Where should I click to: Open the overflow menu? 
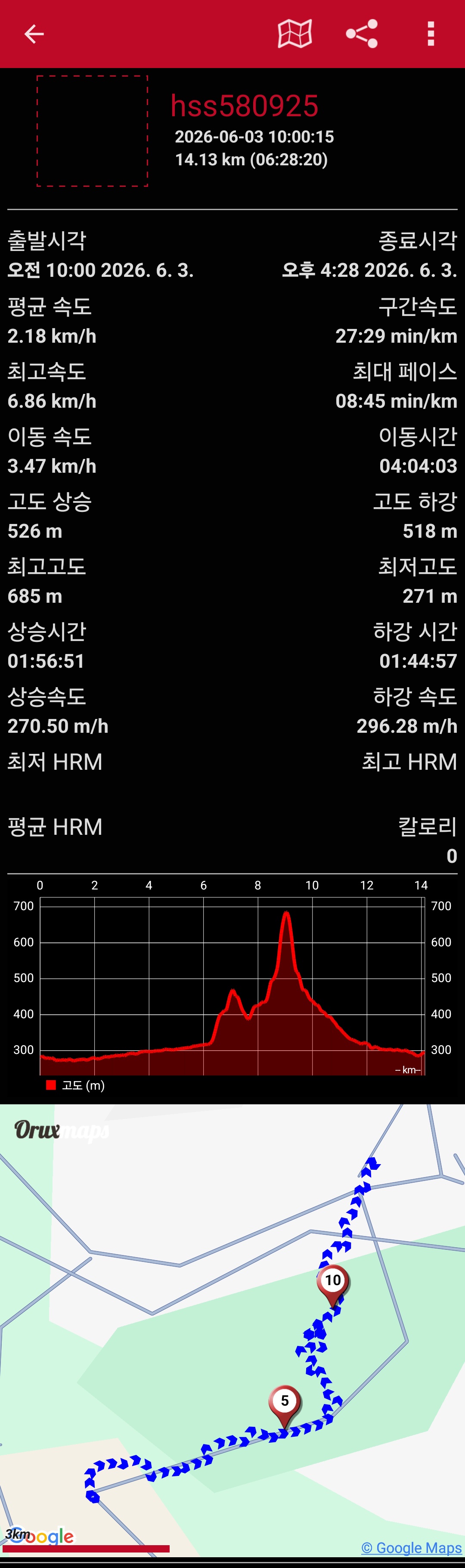[x=431, y=34]
